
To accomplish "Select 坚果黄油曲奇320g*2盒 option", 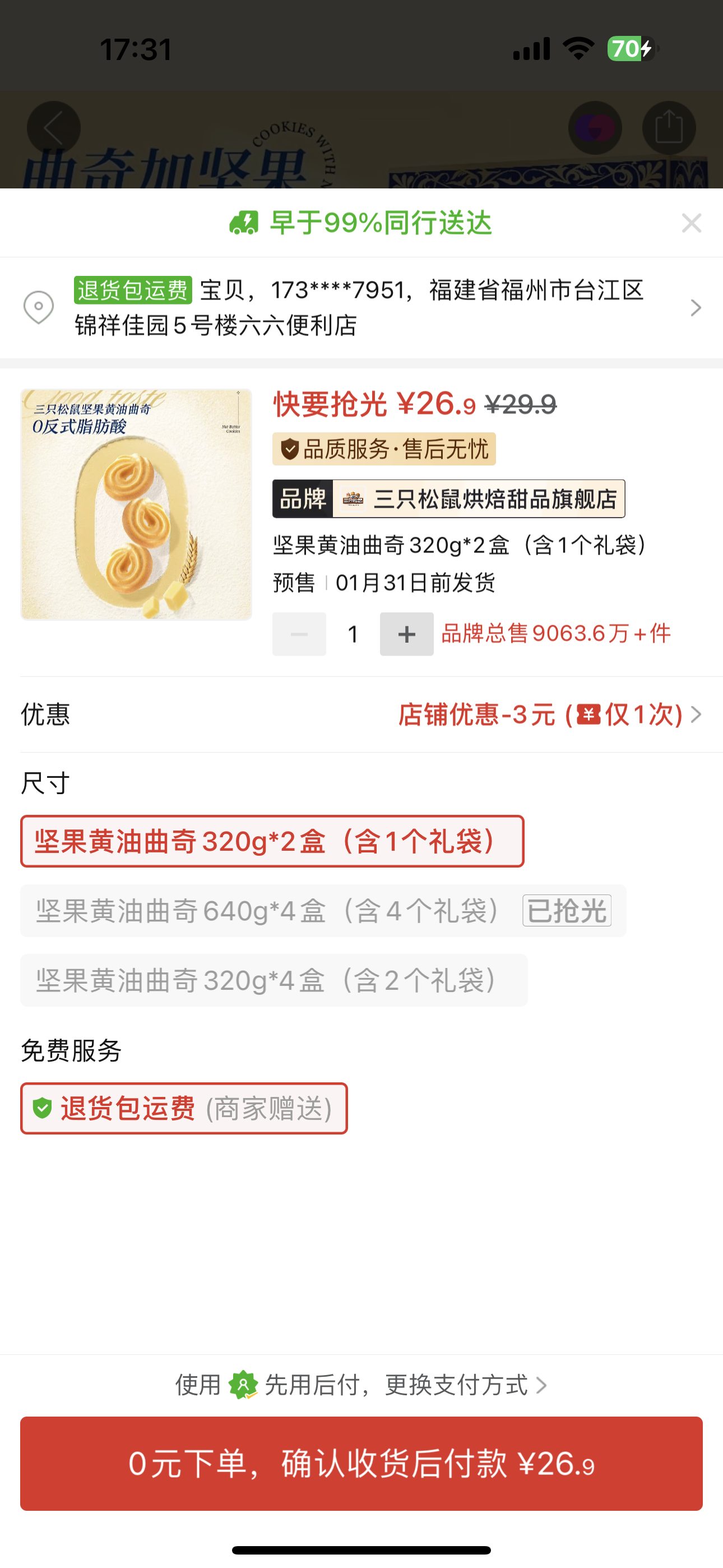I will tap(272, 841).
